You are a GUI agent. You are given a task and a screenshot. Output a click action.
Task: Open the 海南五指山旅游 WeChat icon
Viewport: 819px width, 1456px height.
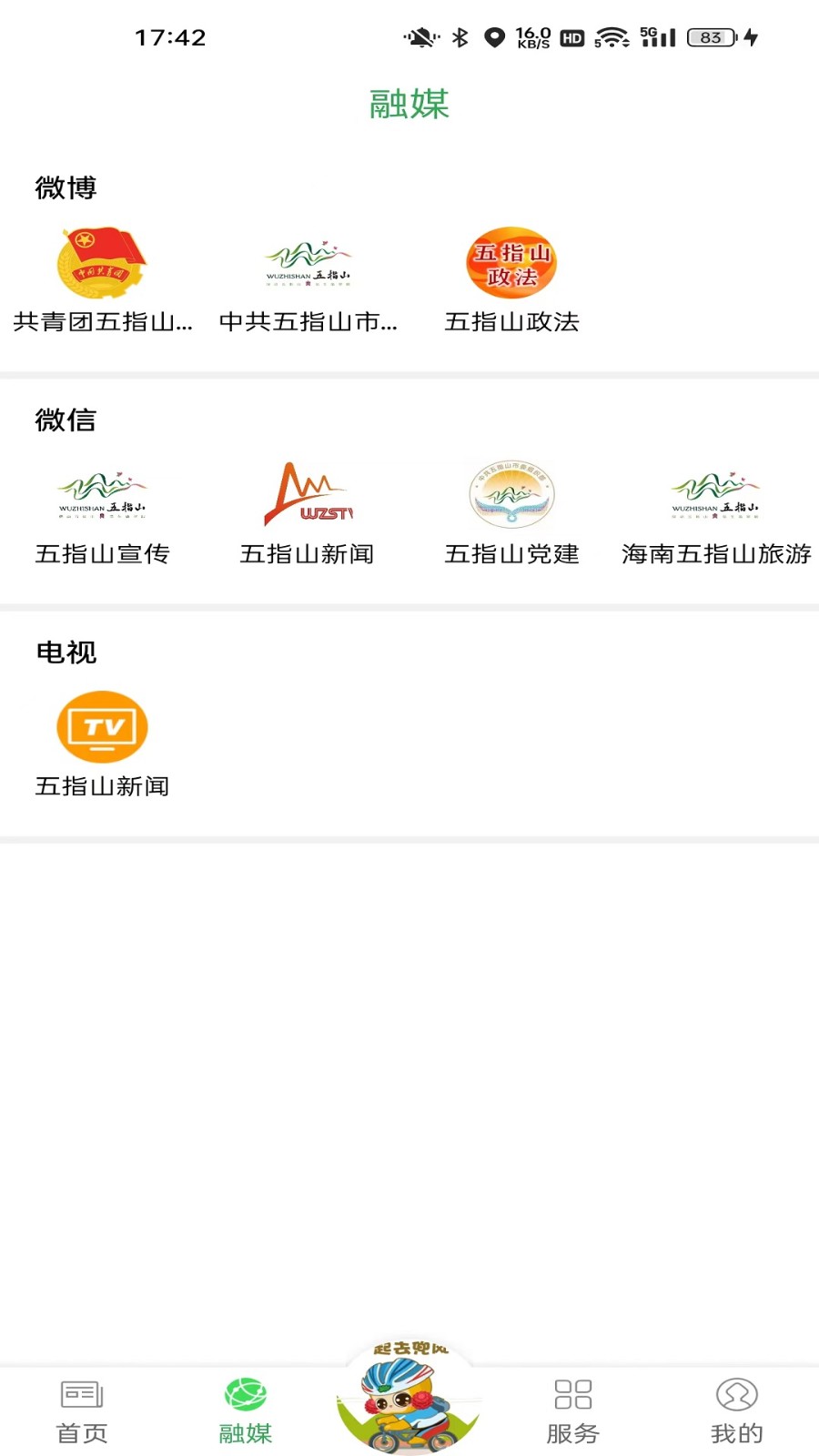(x=716, y=496)
